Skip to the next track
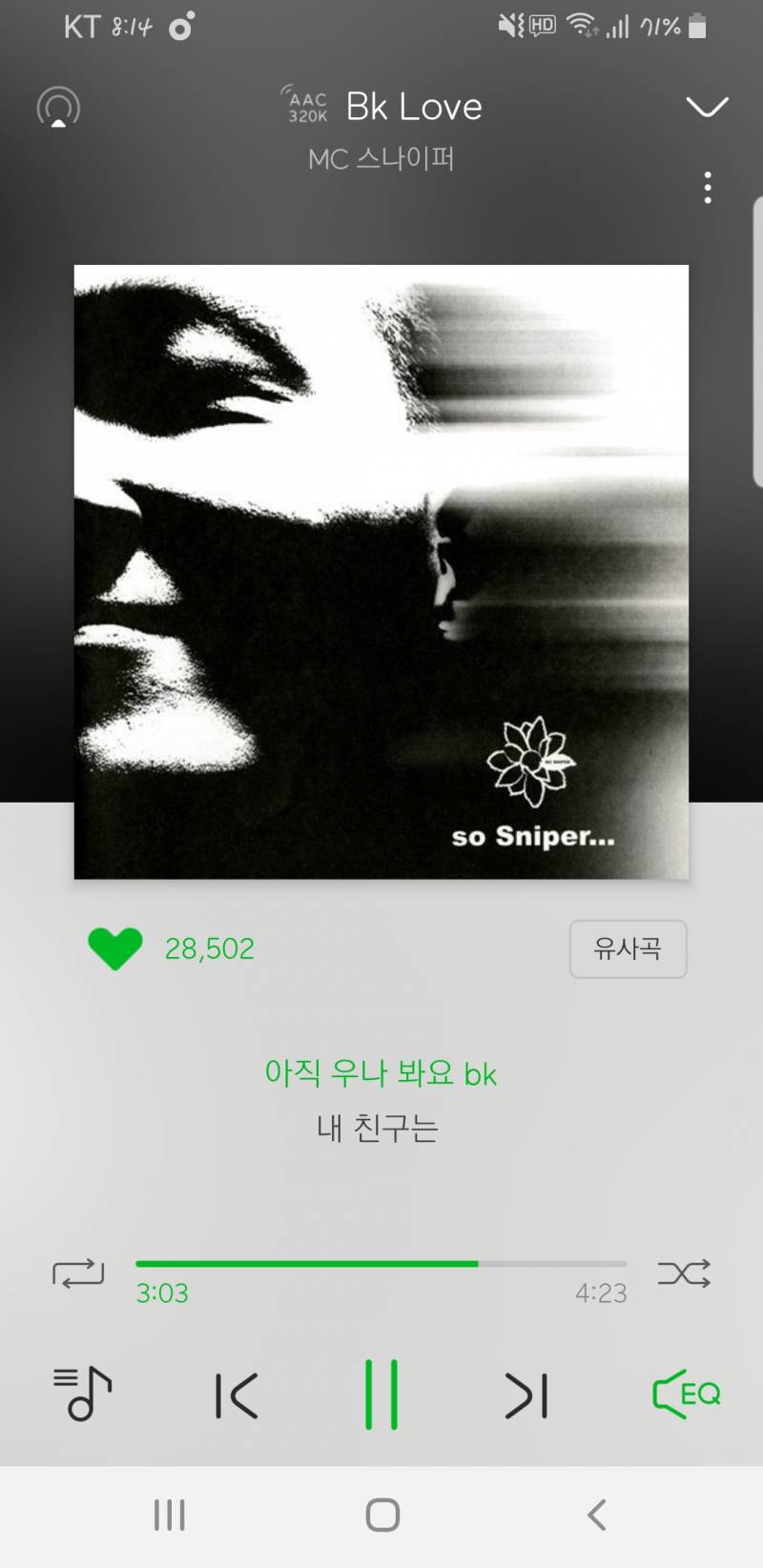763x1568 pixels. 526,1392
